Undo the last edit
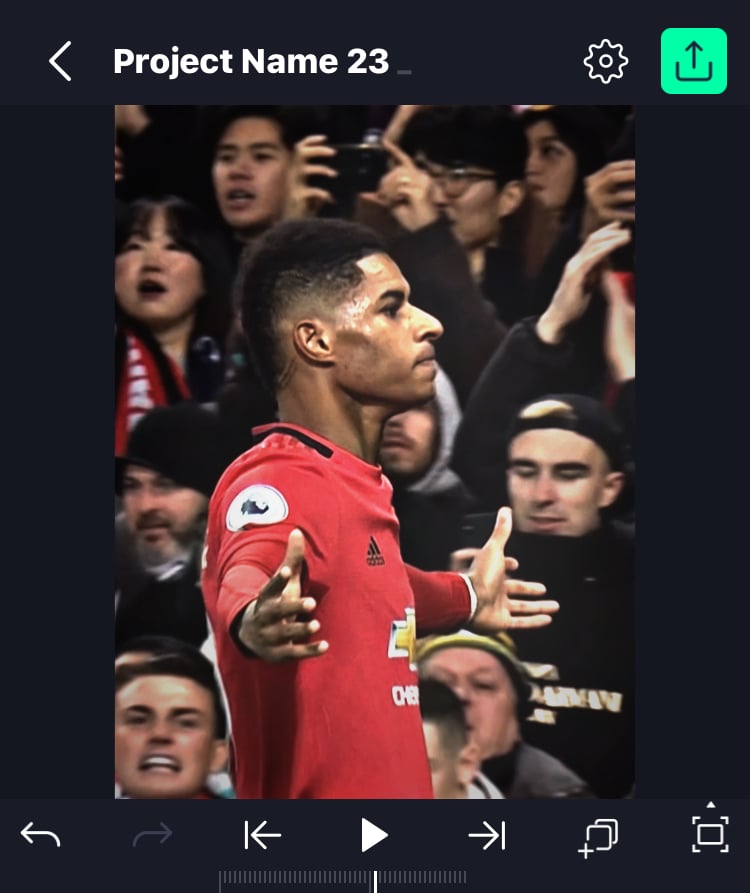Screen dimensions: 750x893 [41, 834]
